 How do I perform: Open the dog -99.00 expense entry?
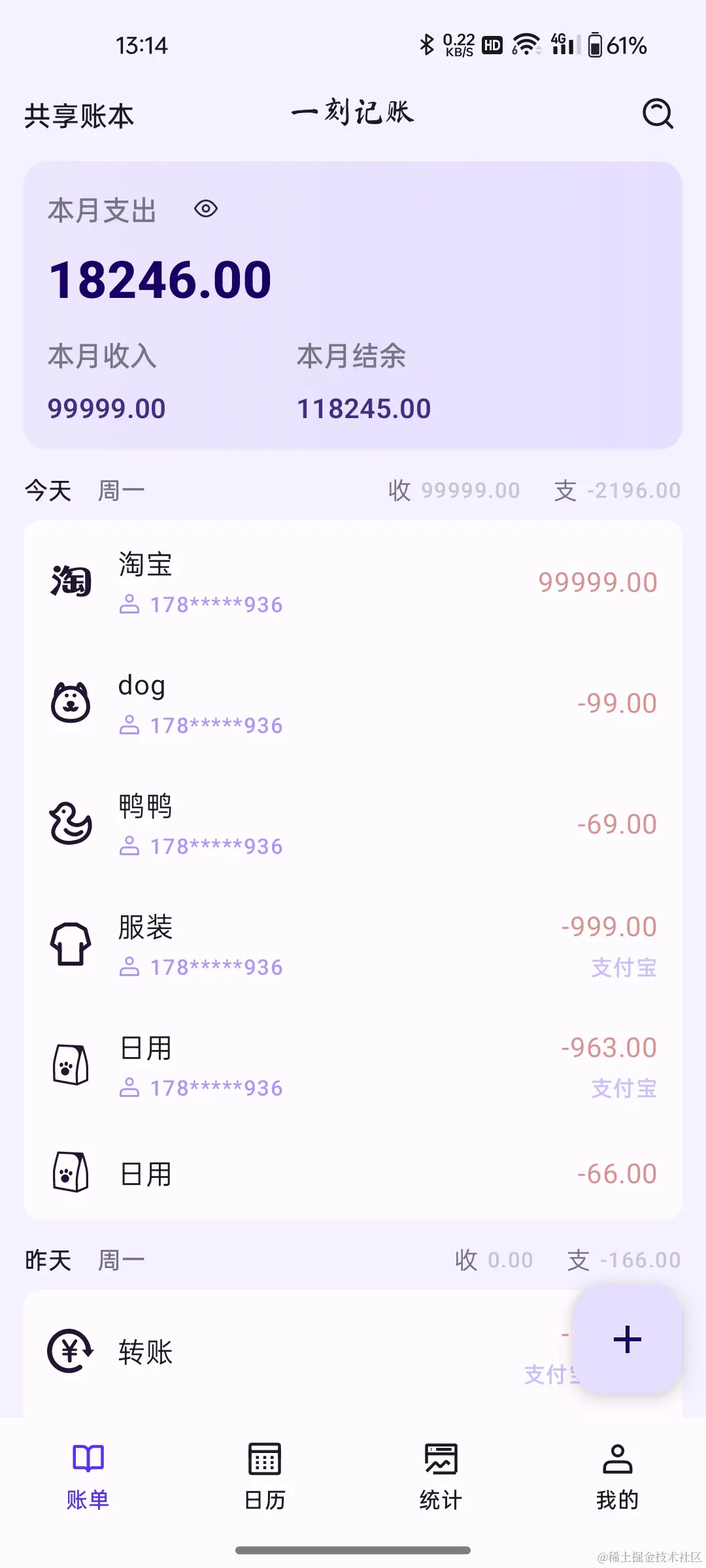click(353, 704)
